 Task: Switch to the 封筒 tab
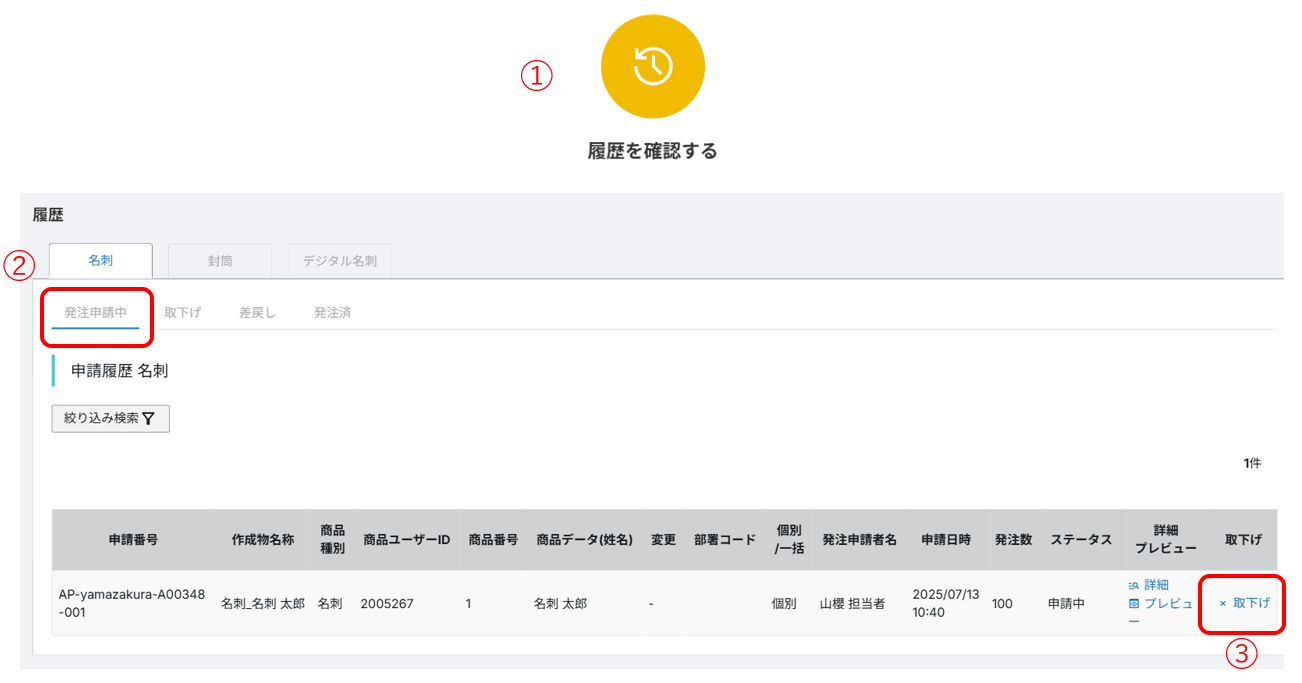(220, 260)
